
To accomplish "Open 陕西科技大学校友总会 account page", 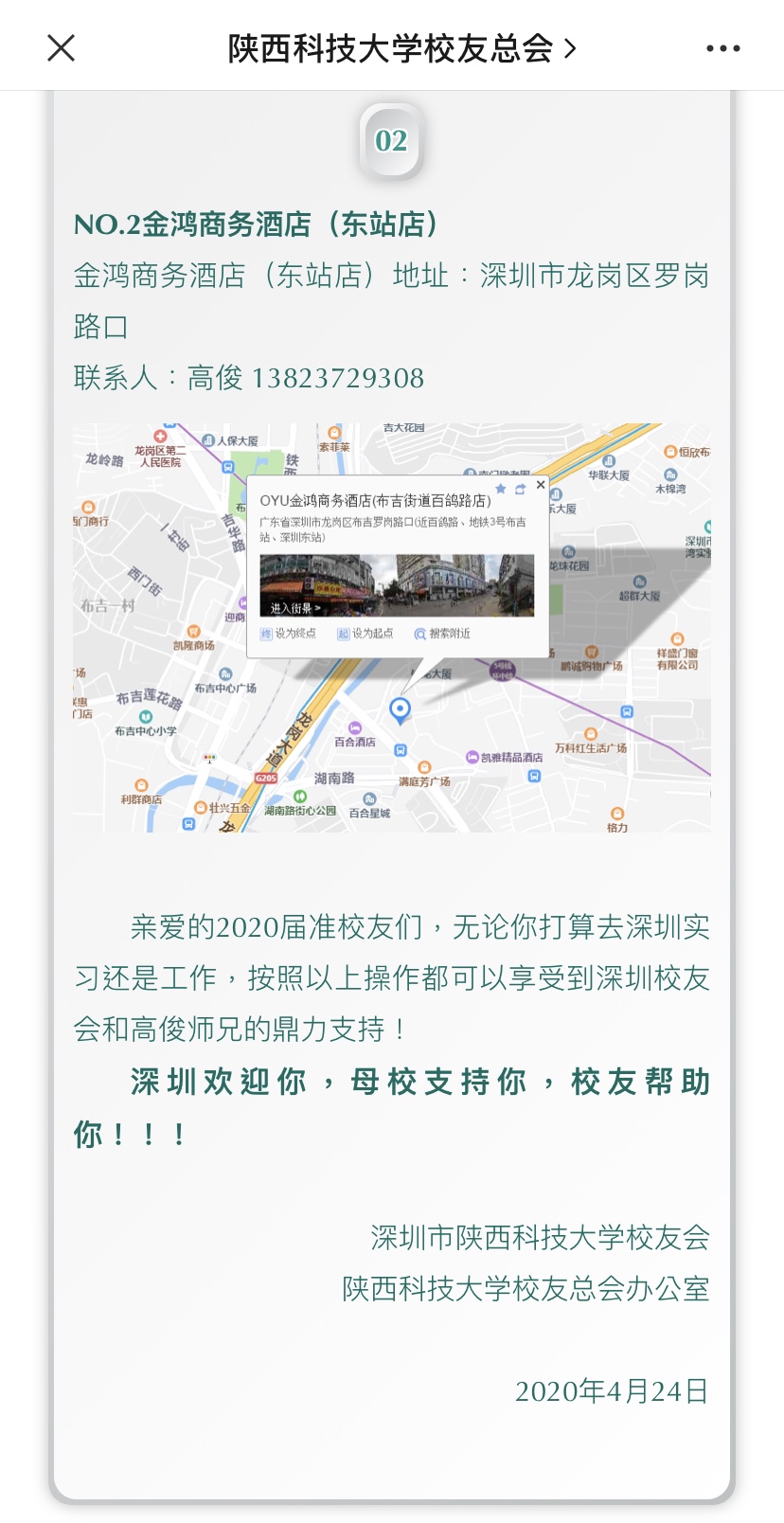I will 401,47.
